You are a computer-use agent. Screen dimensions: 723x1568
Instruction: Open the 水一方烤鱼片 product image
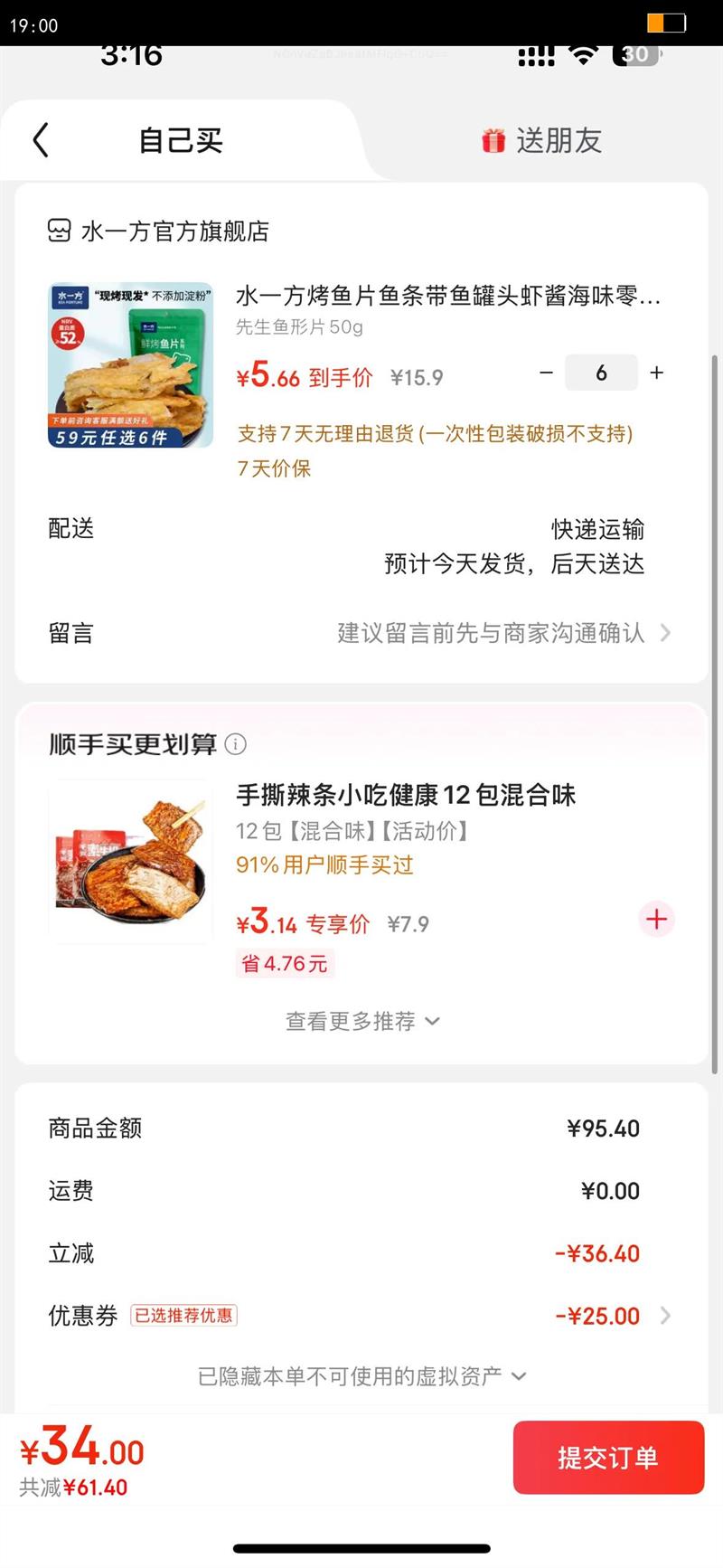(130, 365)
